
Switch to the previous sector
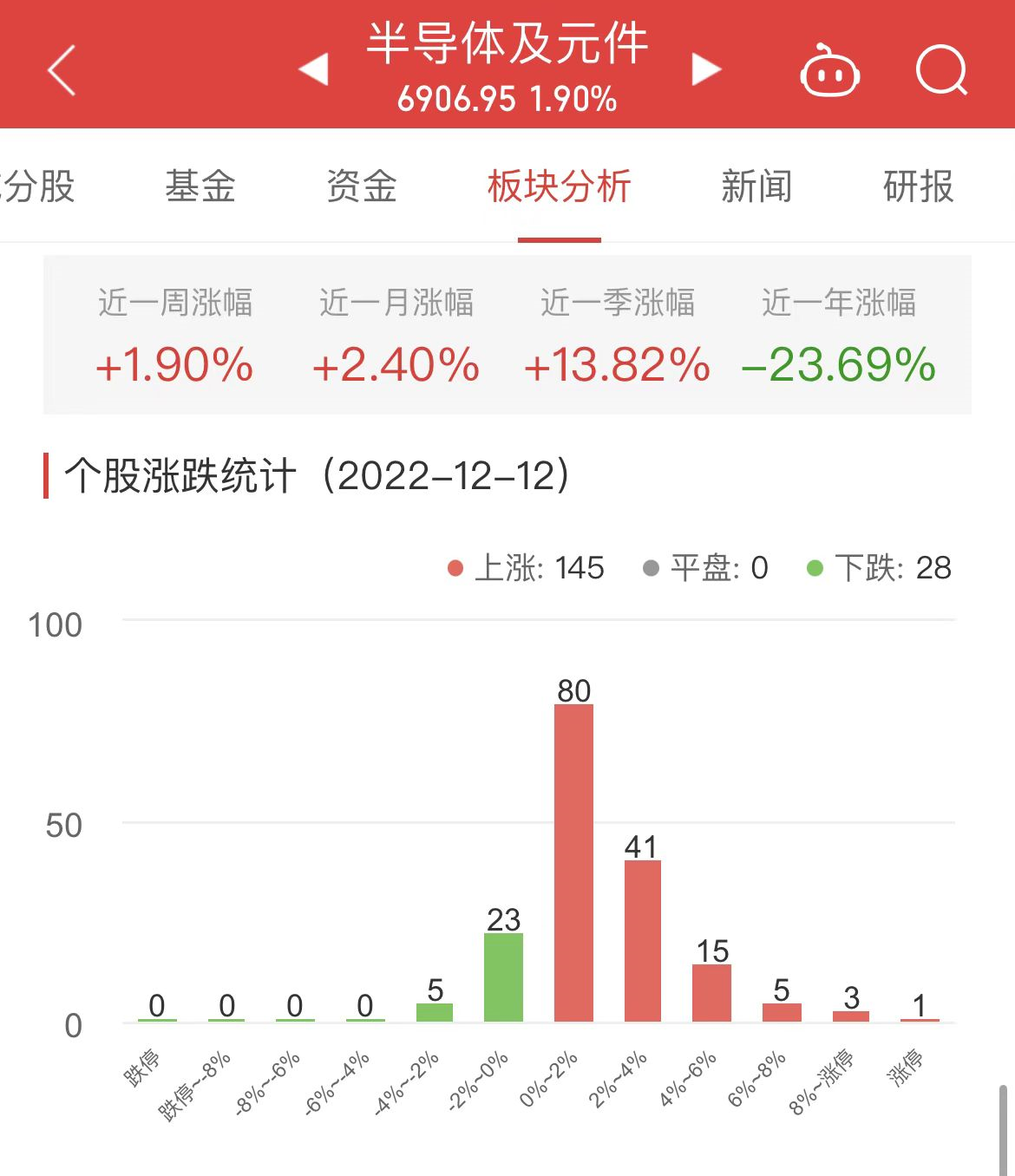(x=313, y=69)
